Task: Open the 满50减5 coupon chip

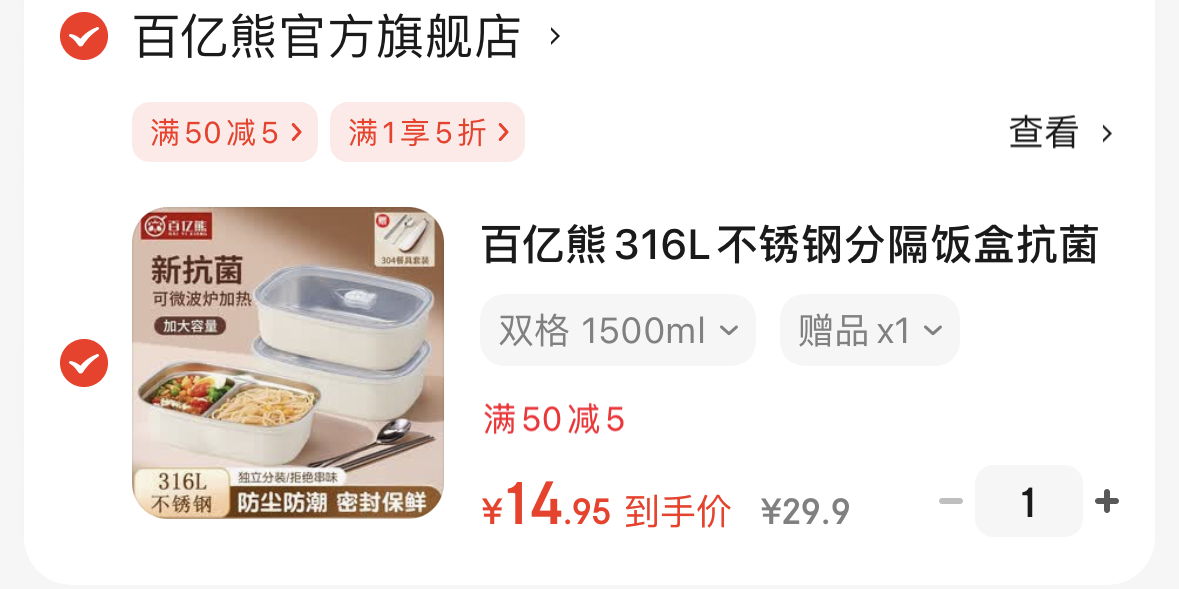Action: tap(225, 132)
